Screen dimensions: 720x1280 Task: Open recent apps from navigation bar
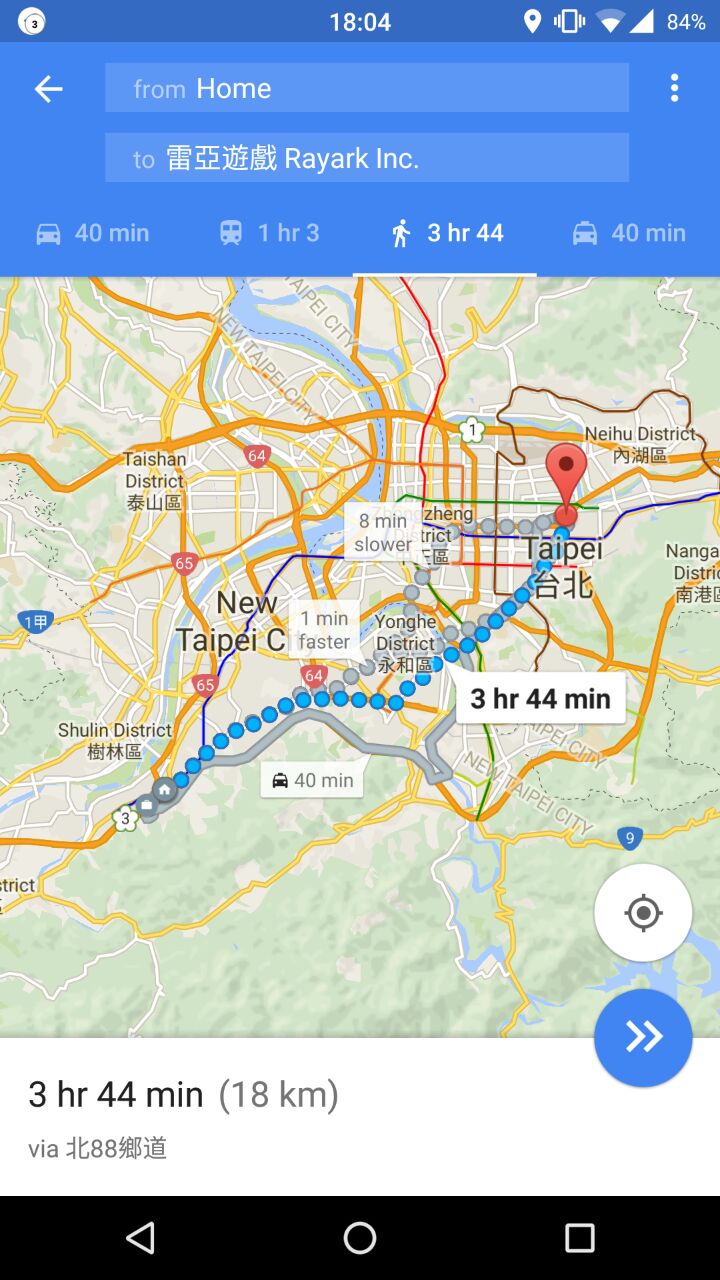[x=579, y=1238]
